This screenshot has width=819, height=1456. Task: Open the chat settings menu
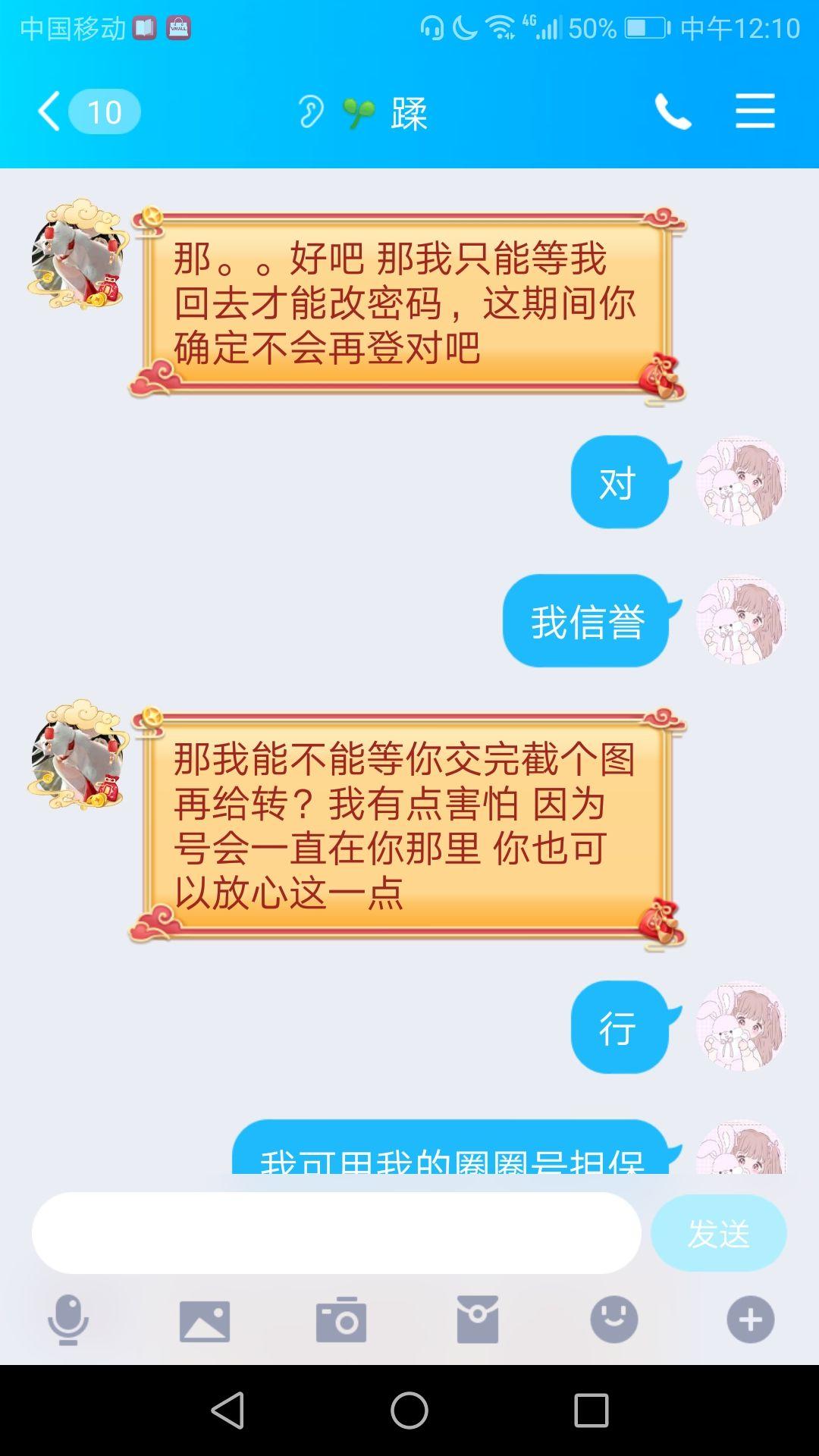point(755,112)
